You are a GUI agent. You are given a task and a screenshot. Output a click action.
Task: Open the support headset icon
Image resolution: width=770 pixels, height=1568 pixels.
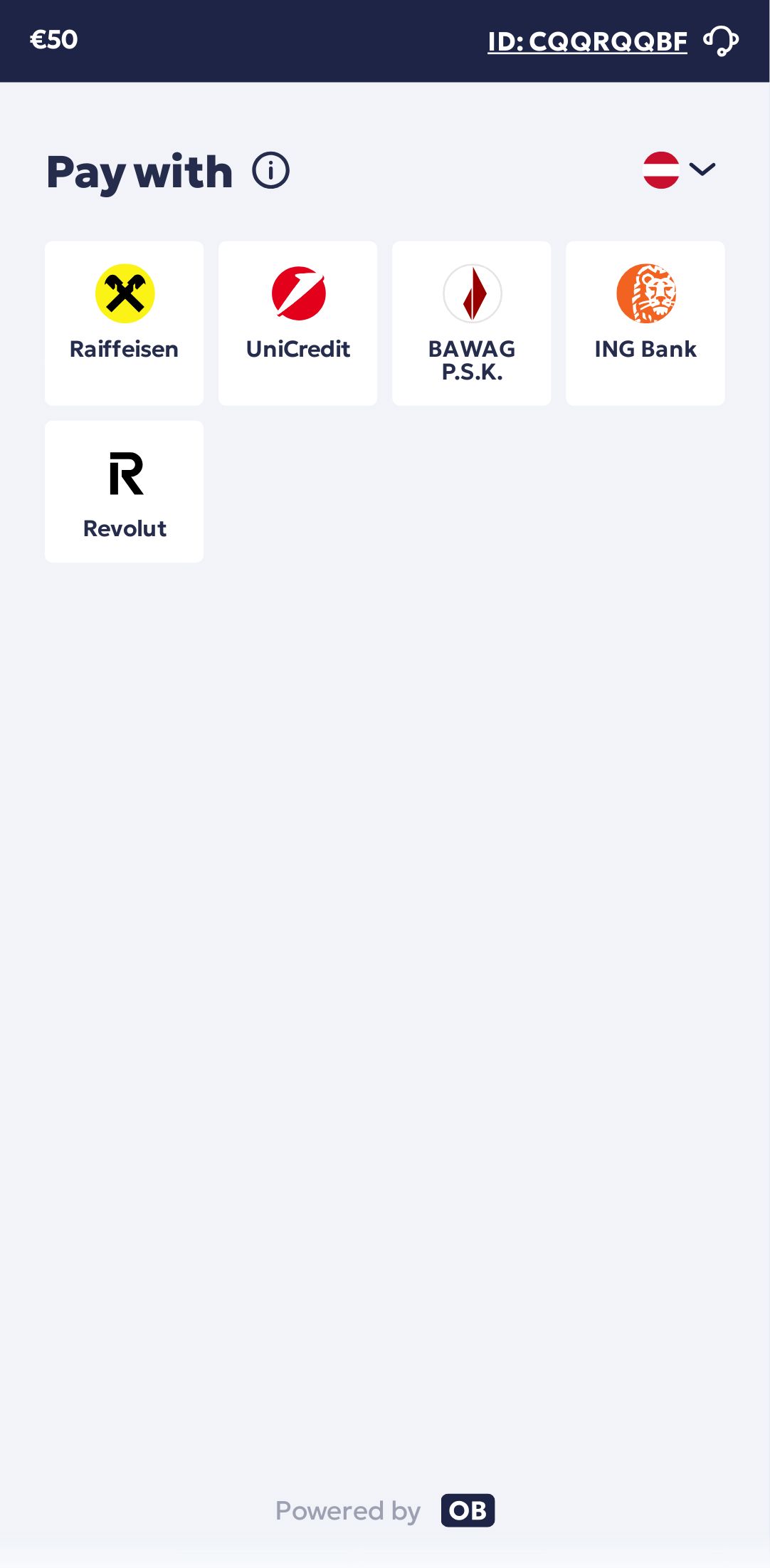click(721, 41)
